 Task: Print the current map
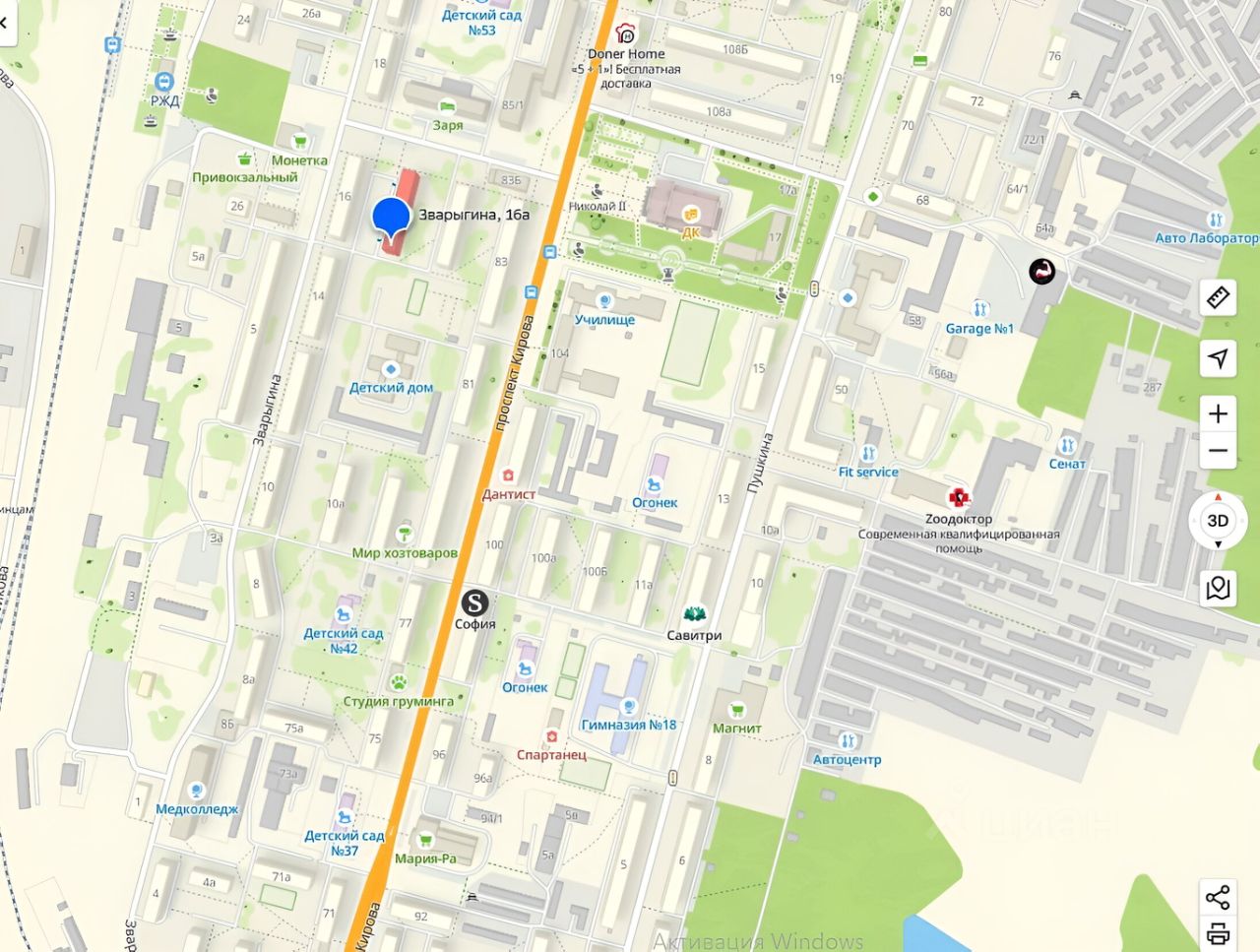click(x=1218, y=933)
